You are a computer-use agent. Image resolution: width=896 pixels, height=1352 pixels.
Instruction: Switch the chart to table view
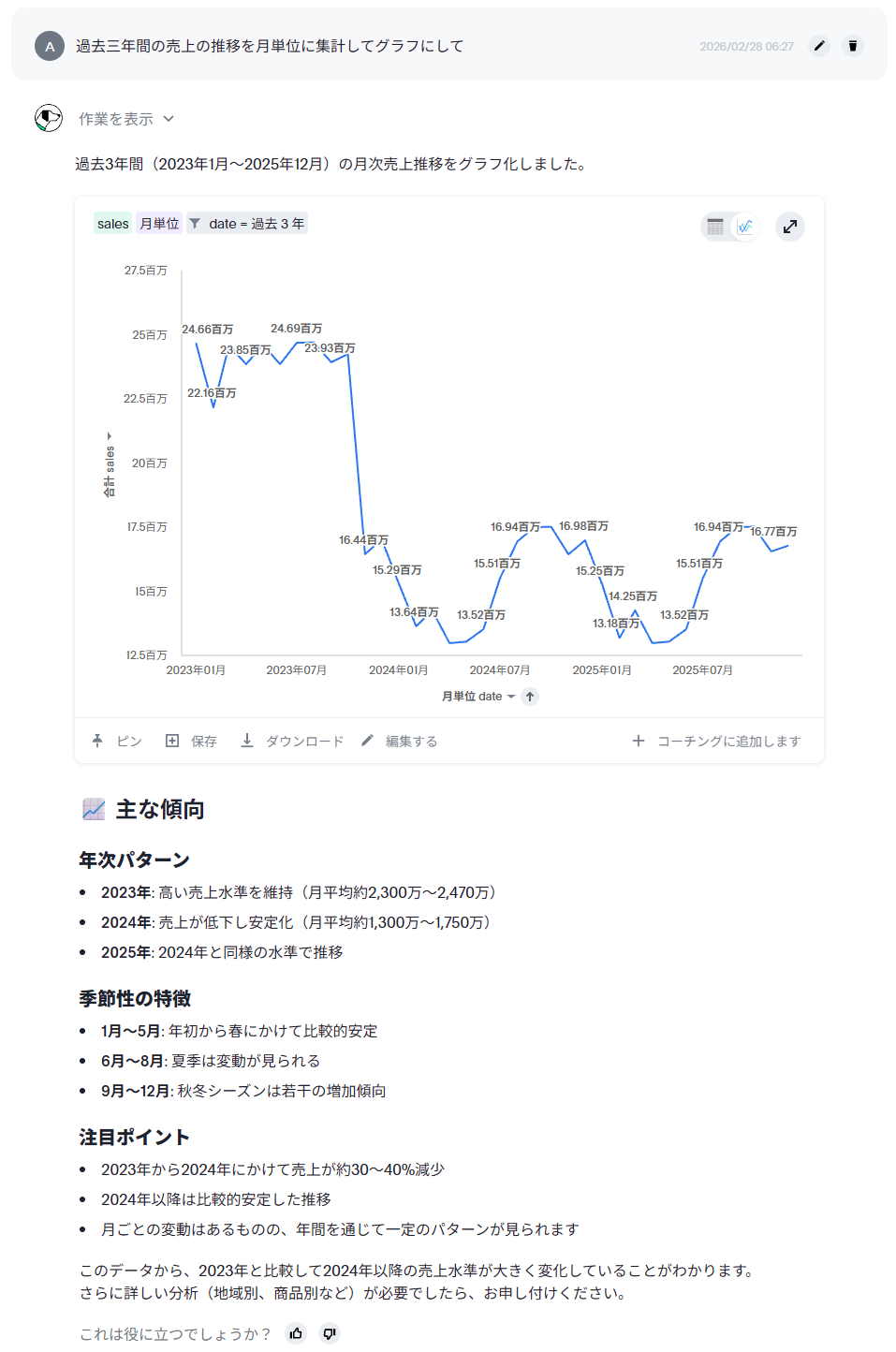point(716,227)
